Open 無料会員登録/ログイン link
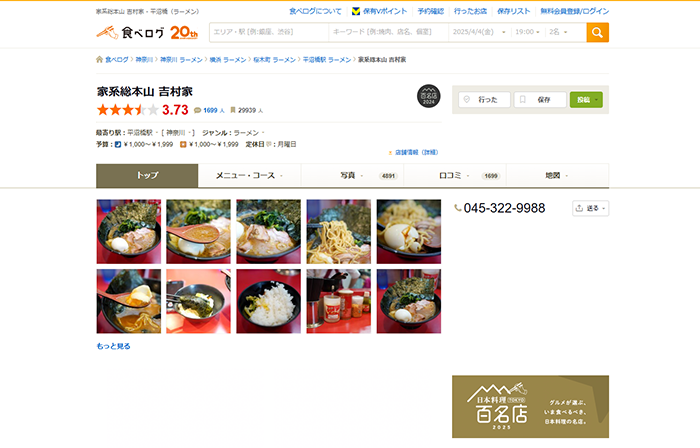The image size is (700, 448). 575,11
